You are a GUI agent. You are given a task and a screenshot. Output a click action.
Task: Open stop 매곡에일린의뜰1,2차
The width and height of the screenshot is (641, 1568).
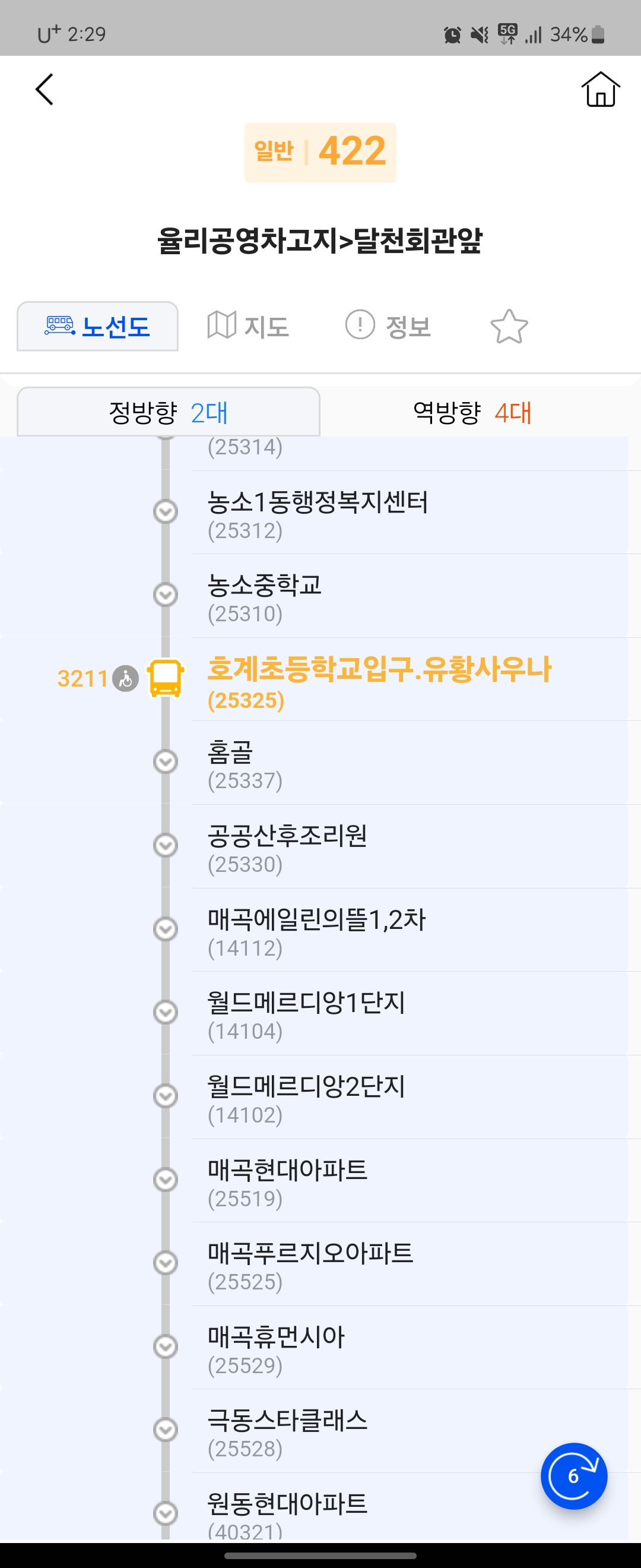point(316,931)
